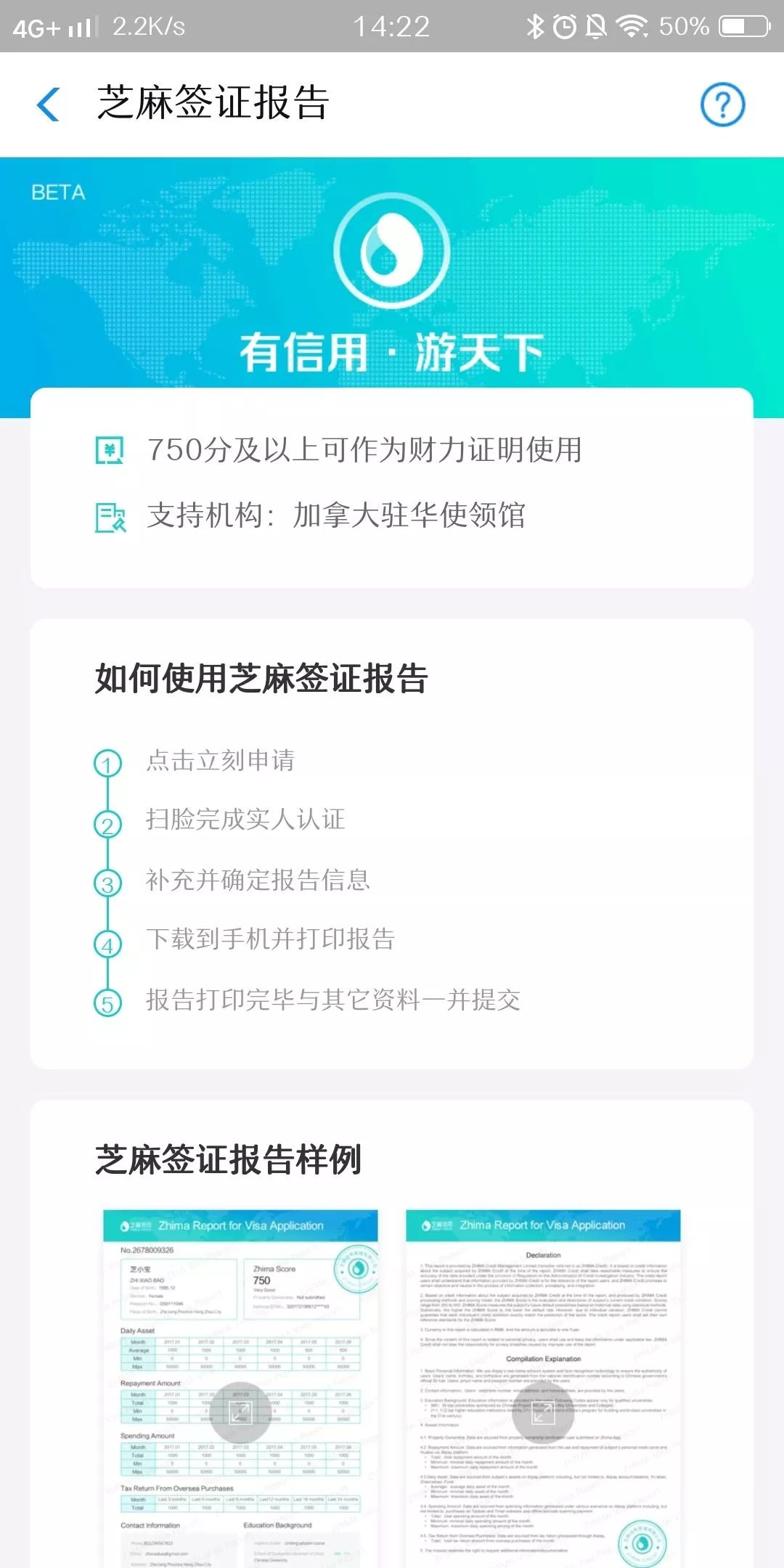Tap the blue help question mark icon
This screenshot has width=784, height=1568.
click(x=724, y=105)
